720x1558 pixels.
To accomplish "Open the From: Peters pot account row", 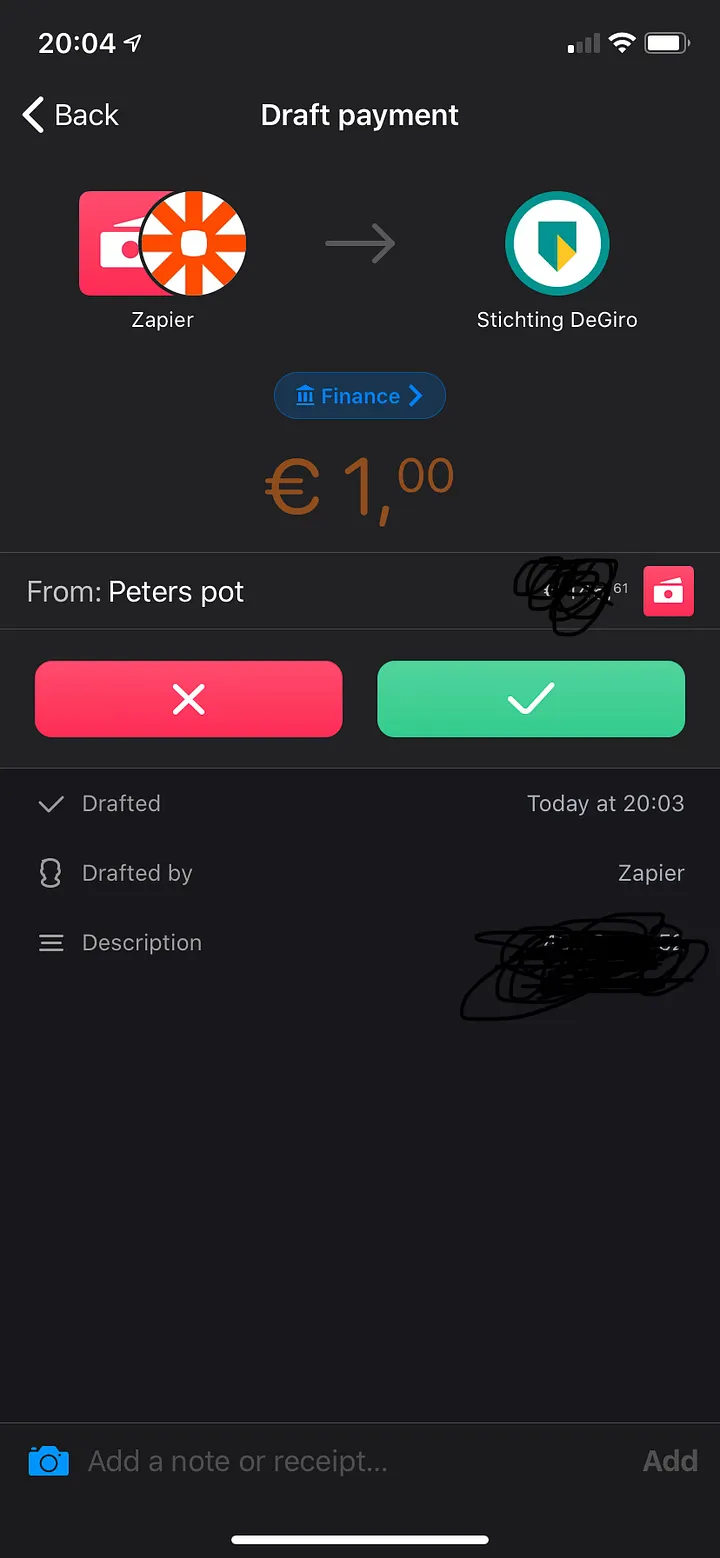I will click(300, 592).
